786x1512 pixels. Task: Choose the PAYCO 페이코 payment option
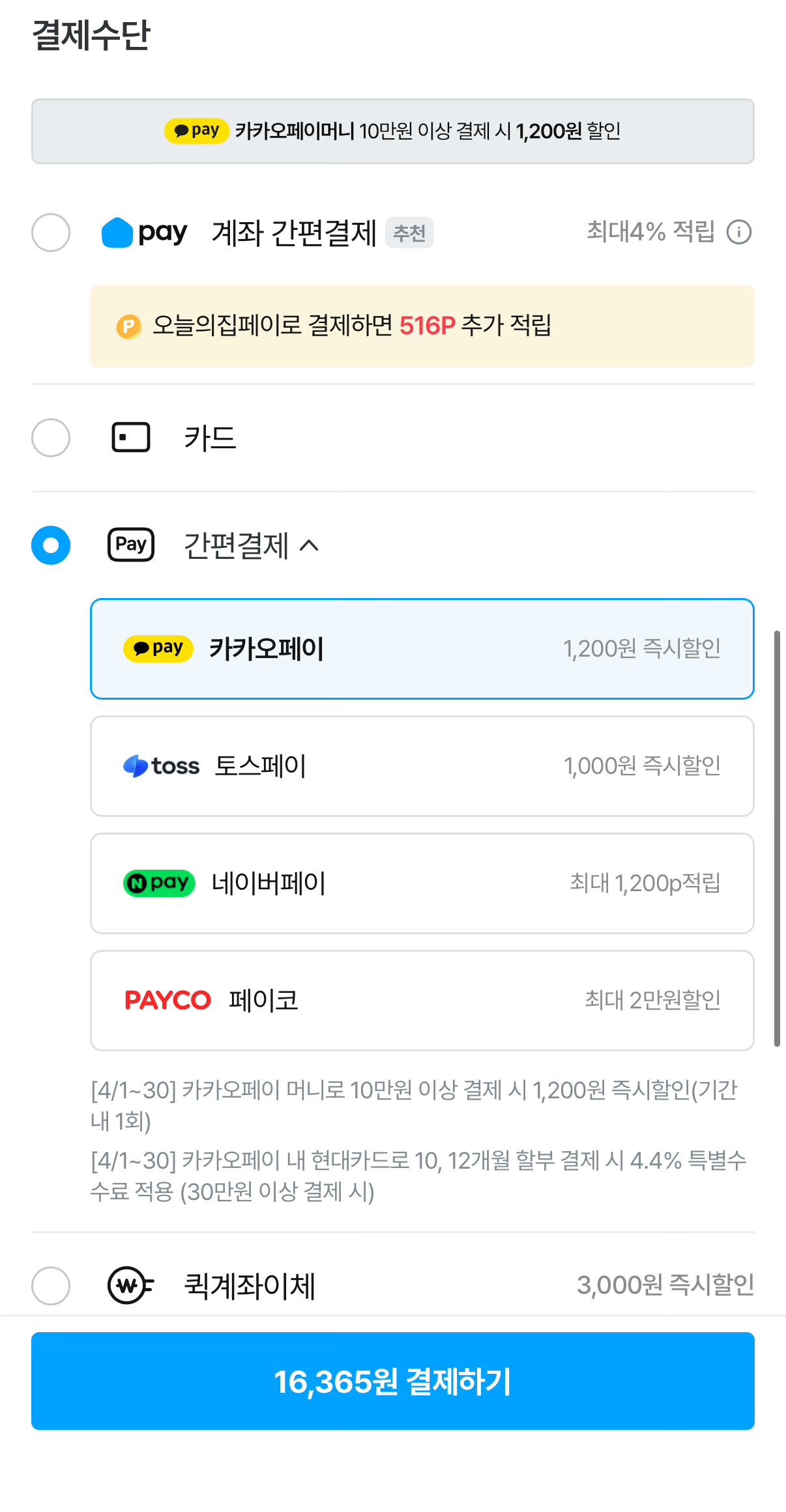click(422, 1000)
